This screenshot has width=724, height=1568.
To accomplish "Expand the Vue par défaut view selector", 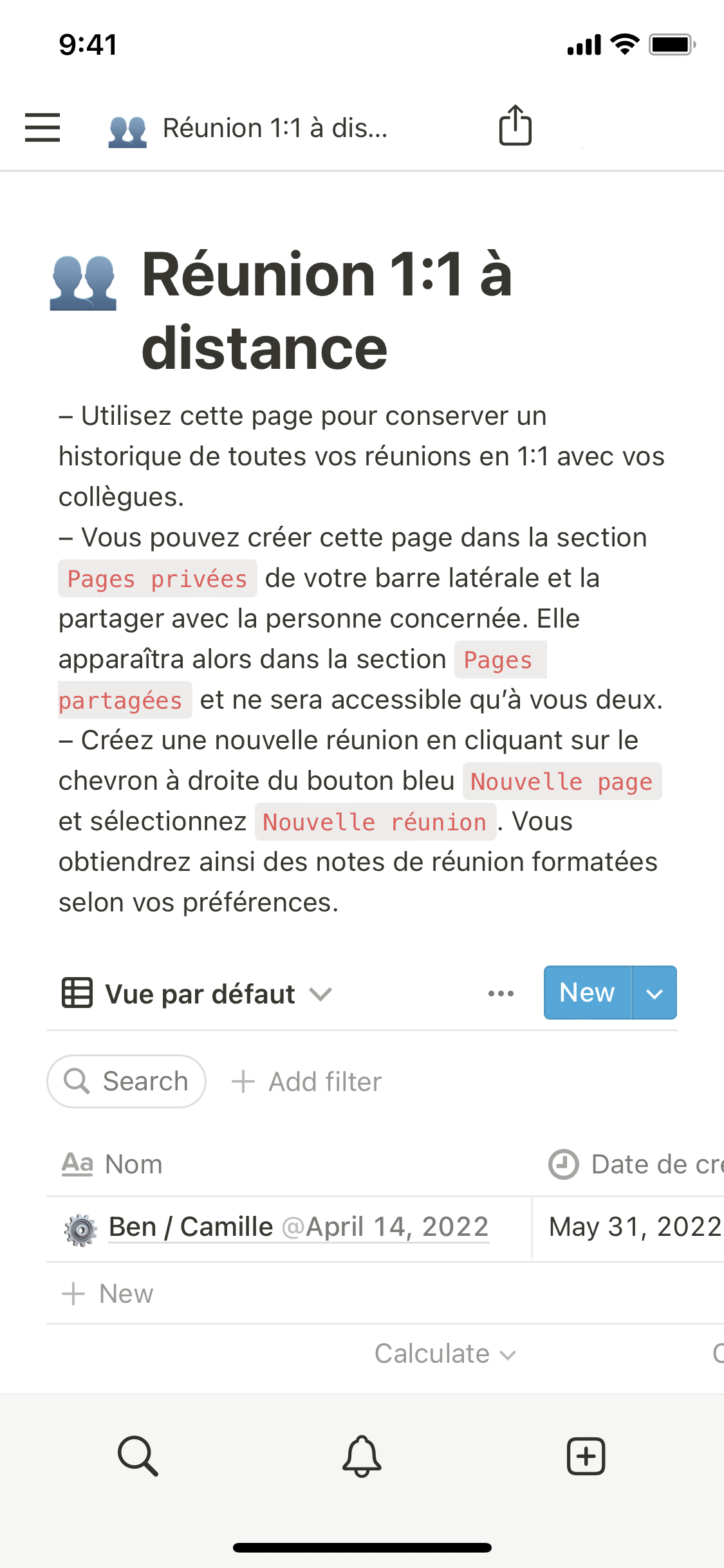I will point(197,994).
